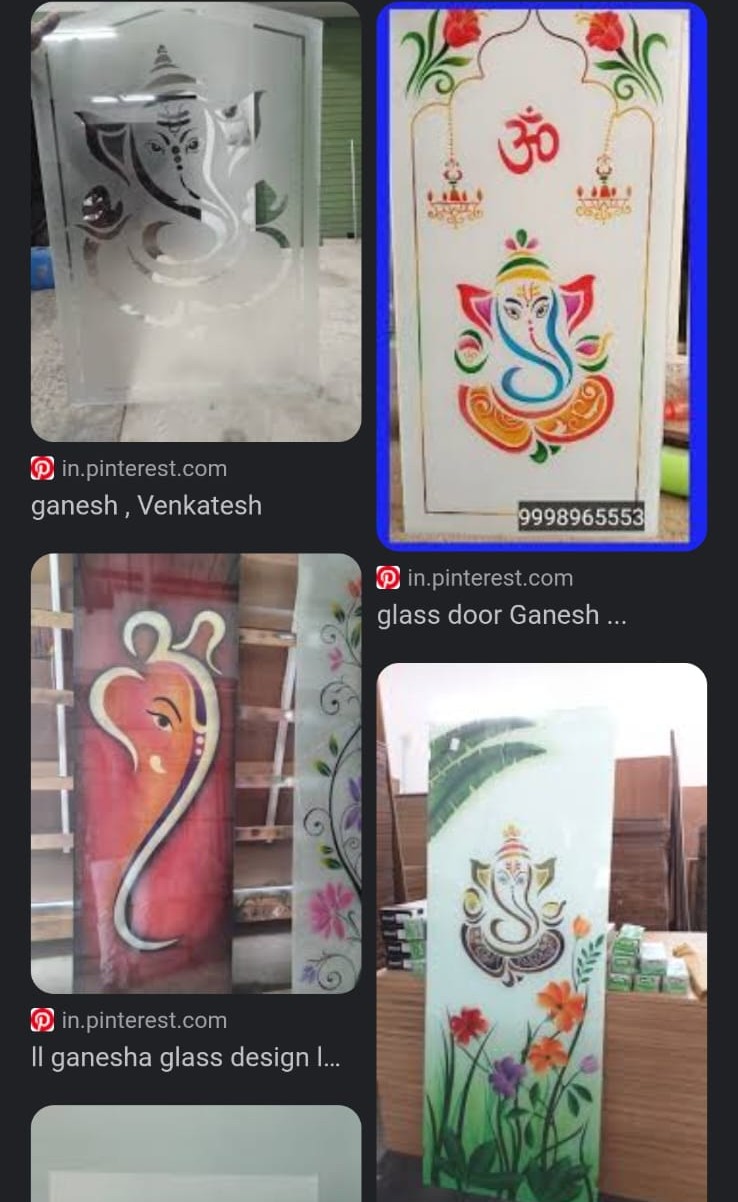This screenshot has width=738, height=1202.
Task: Open the colorful Om Ganesh glass image
Action: click(x=542, y=276)
